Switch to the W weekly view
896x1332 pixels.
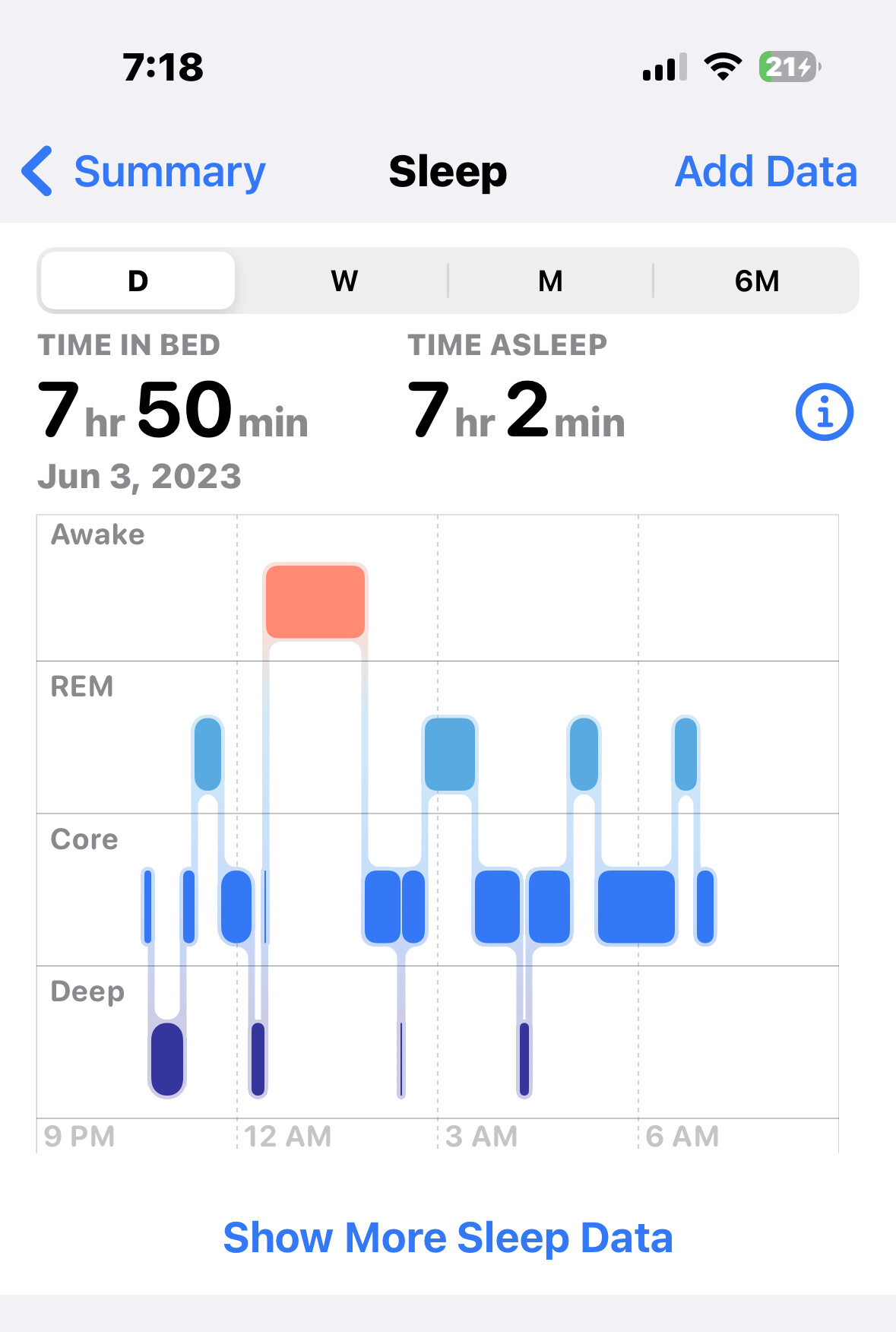click(344, 281)
